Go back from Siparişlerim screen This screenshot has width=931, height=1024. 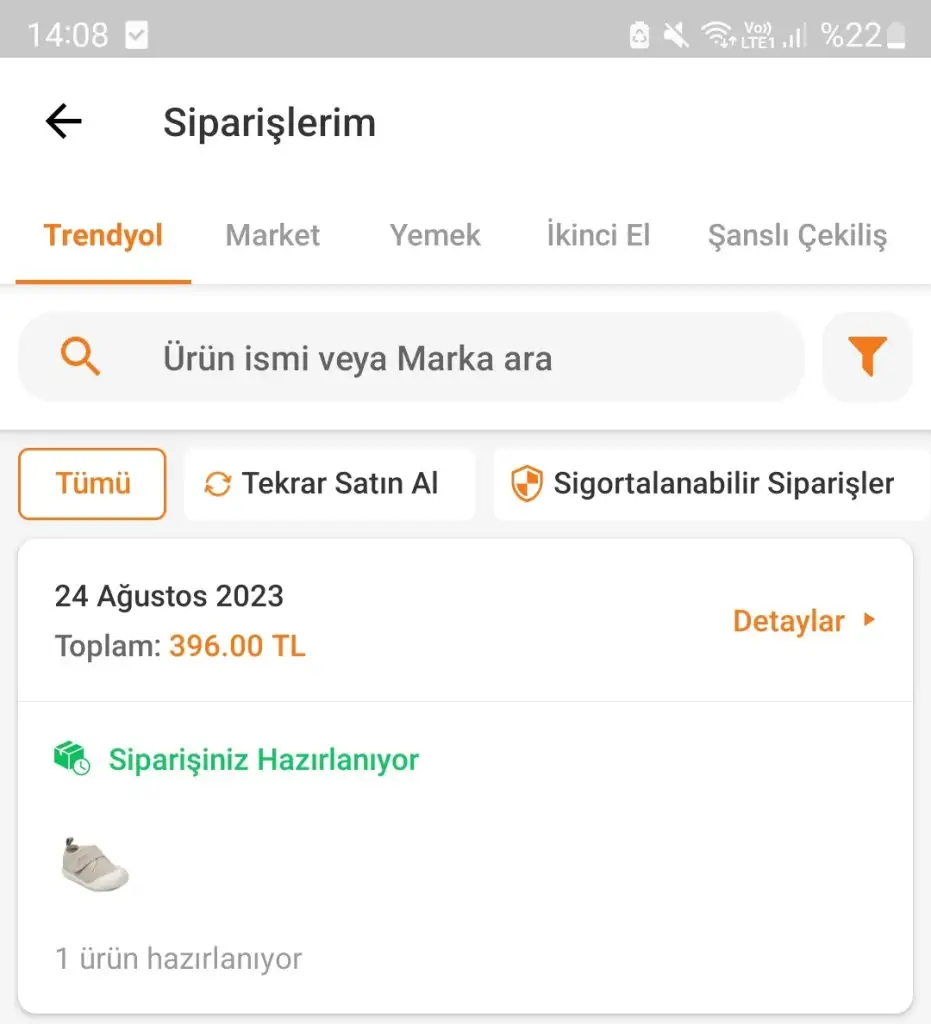click(63, 122)
